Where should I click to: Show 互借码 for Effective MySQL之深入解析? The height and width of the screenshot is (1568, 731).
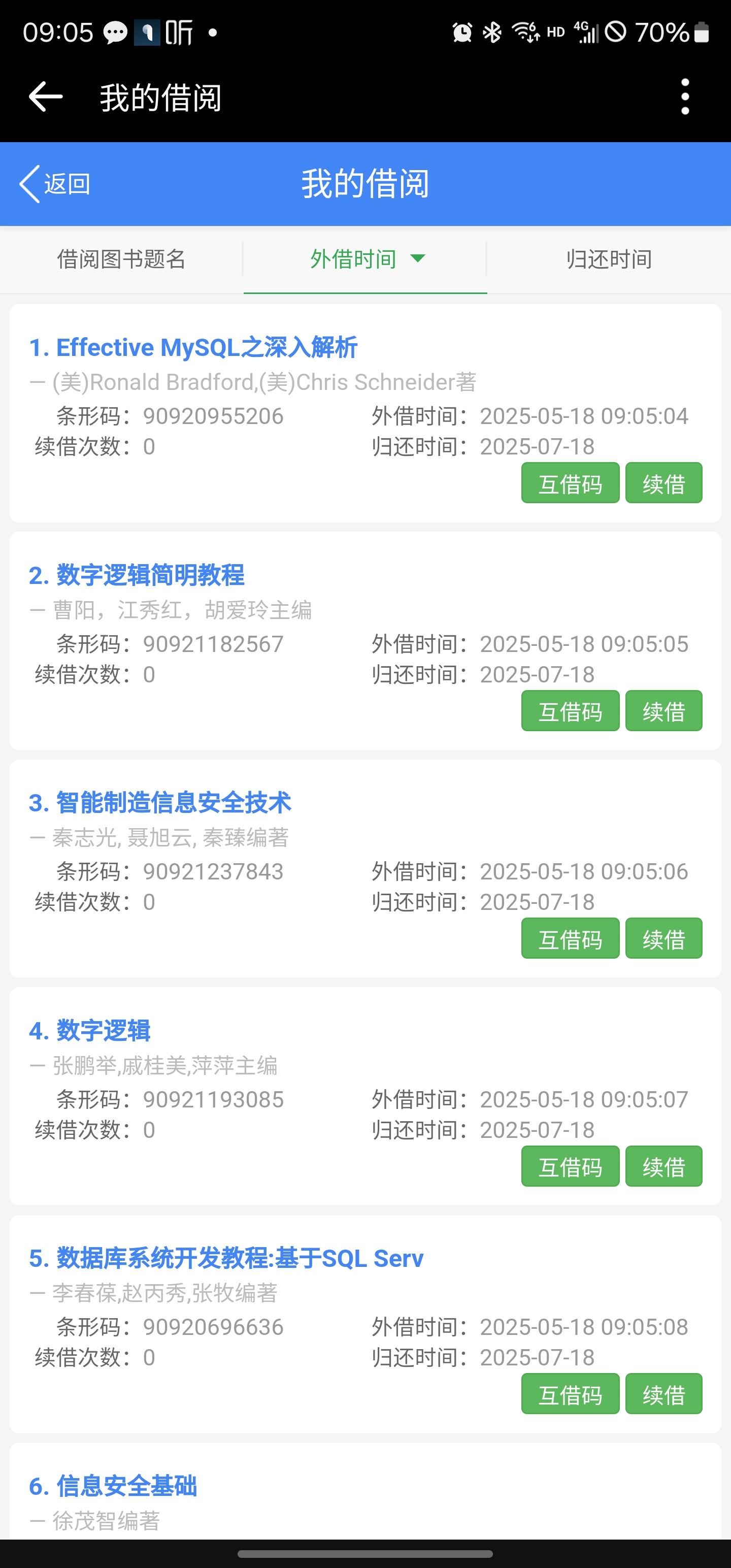(570, 483)
